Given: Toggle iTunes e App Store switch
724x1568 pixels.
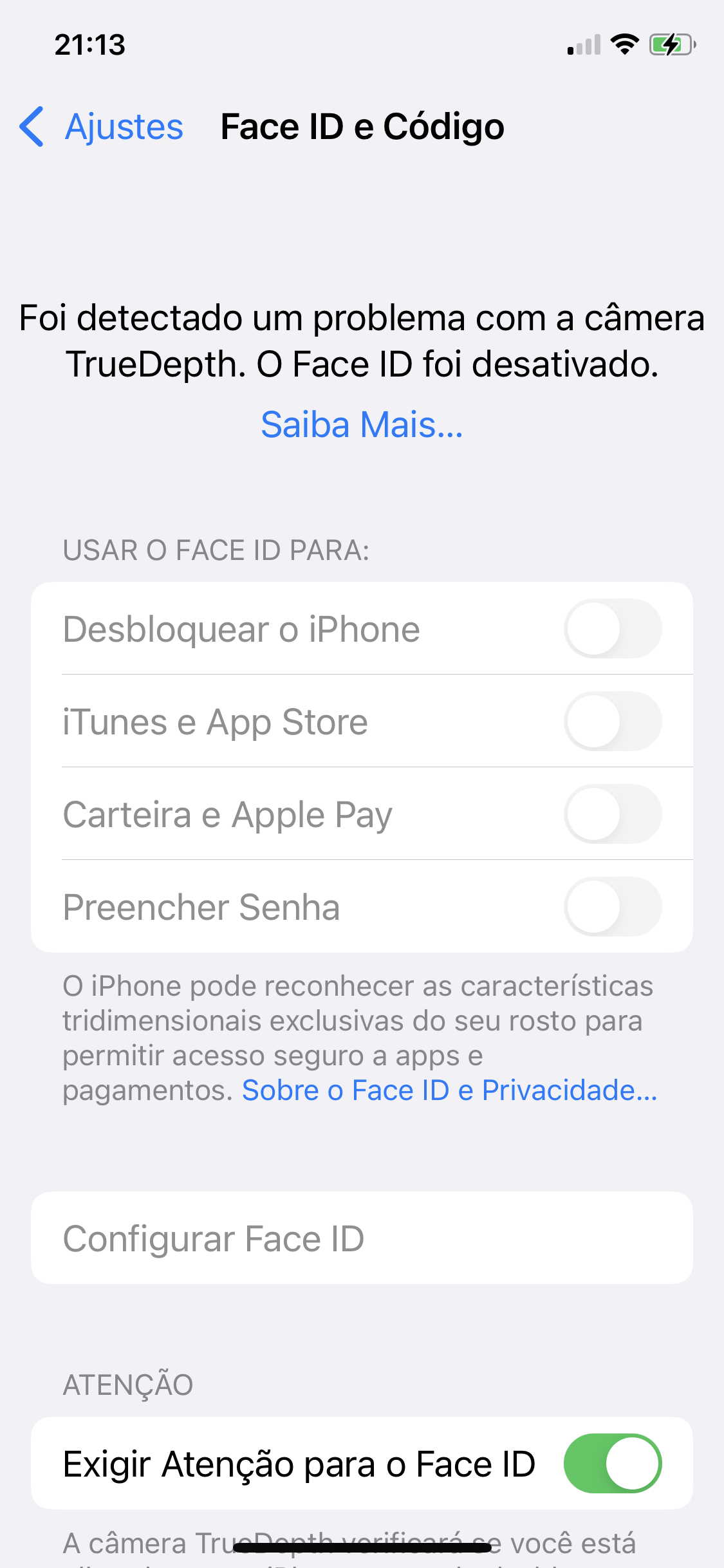Looking at the screenshot, I should coord(612,722).
